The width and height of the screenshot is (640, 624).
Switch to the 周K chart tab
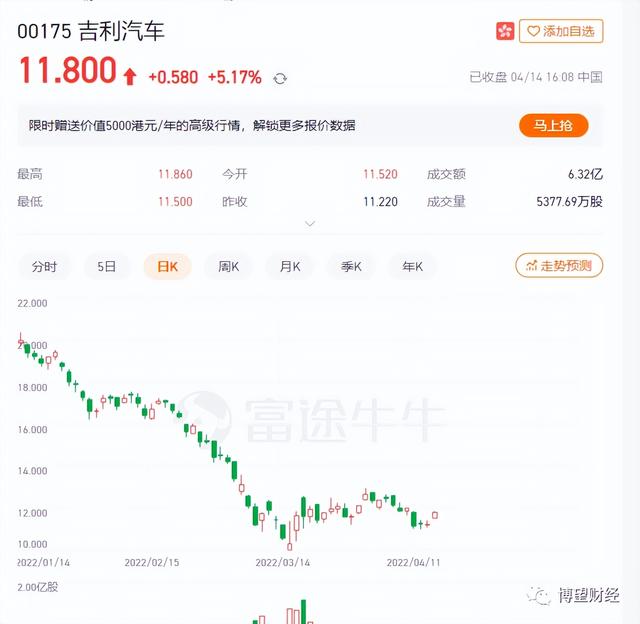tap(228, 266)
